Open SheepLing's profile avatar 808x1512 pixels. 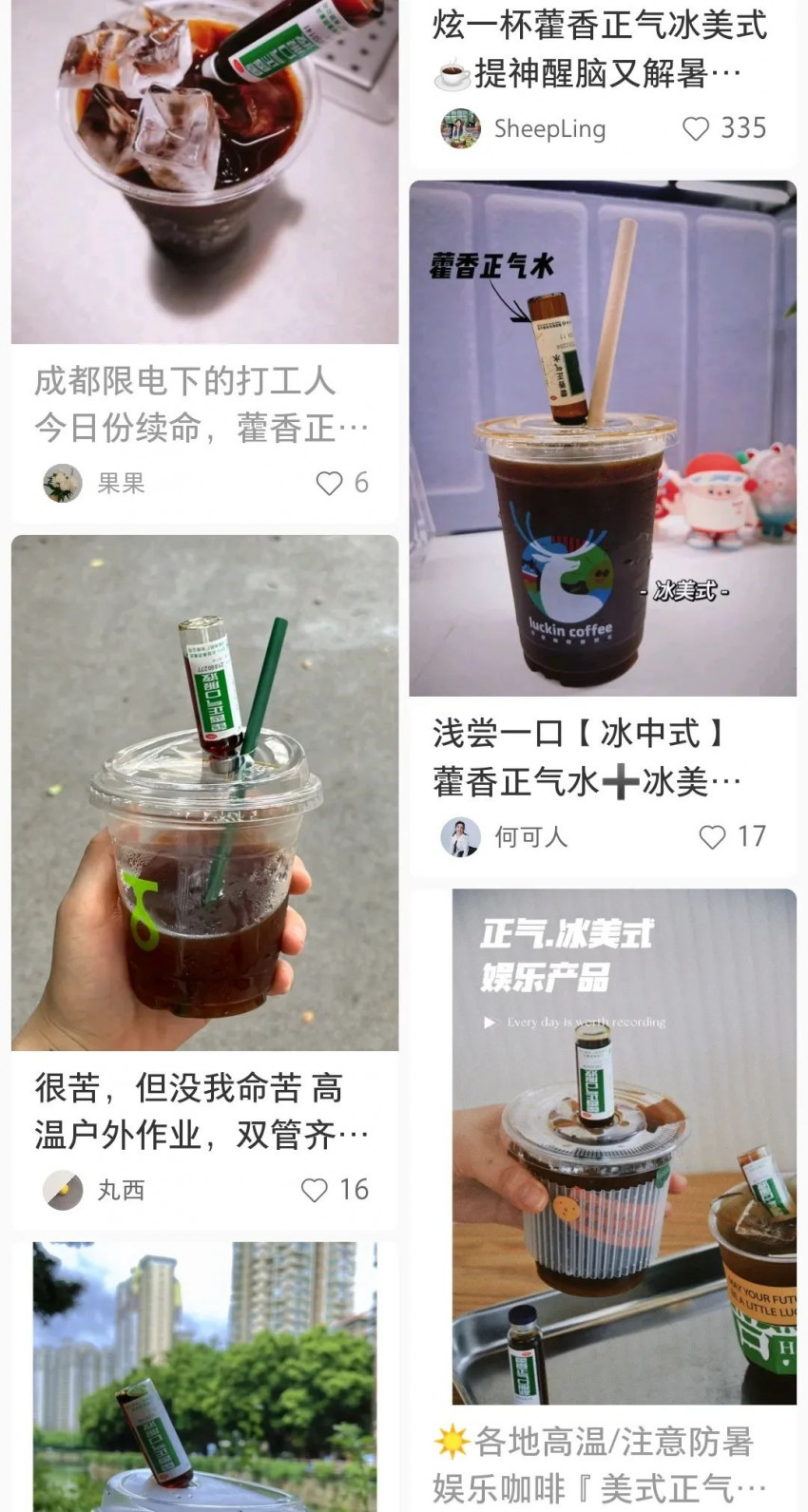[459, 128]
